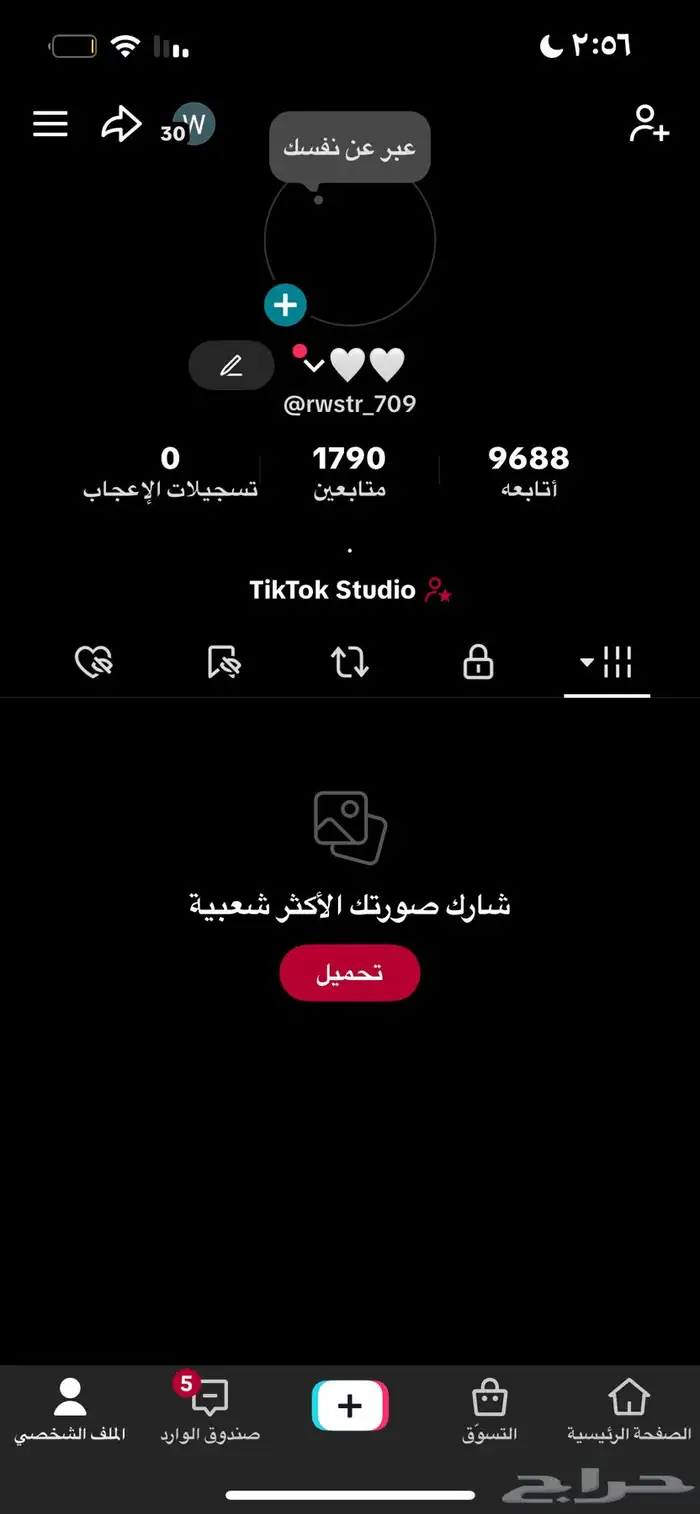Open صندوق الوارد inbox tab
This screenshot has height=1514, width=700.
[x=210, y=1410]
